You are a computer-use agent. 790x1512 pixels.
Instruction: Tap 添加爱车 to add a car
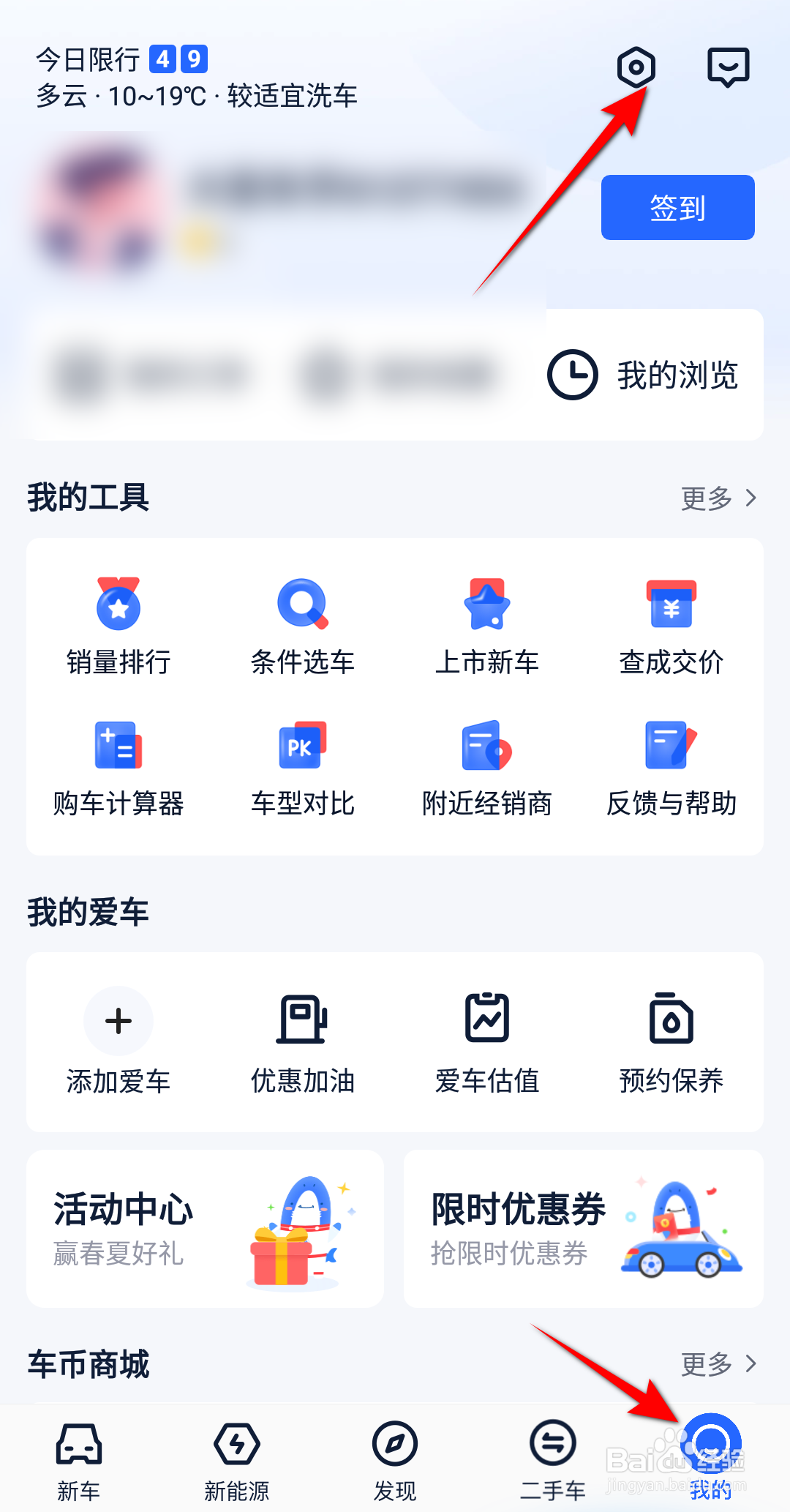pyautogui.click(x=118, y=1041)
